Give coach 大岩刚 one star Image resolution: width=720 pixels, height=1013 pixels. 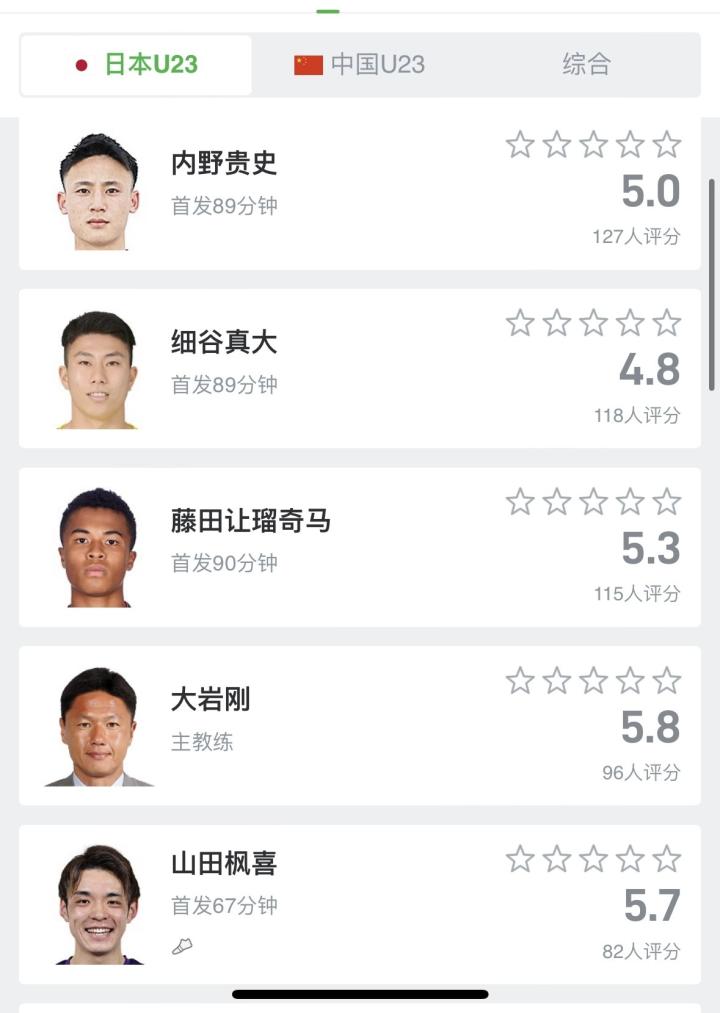(520, 681)
